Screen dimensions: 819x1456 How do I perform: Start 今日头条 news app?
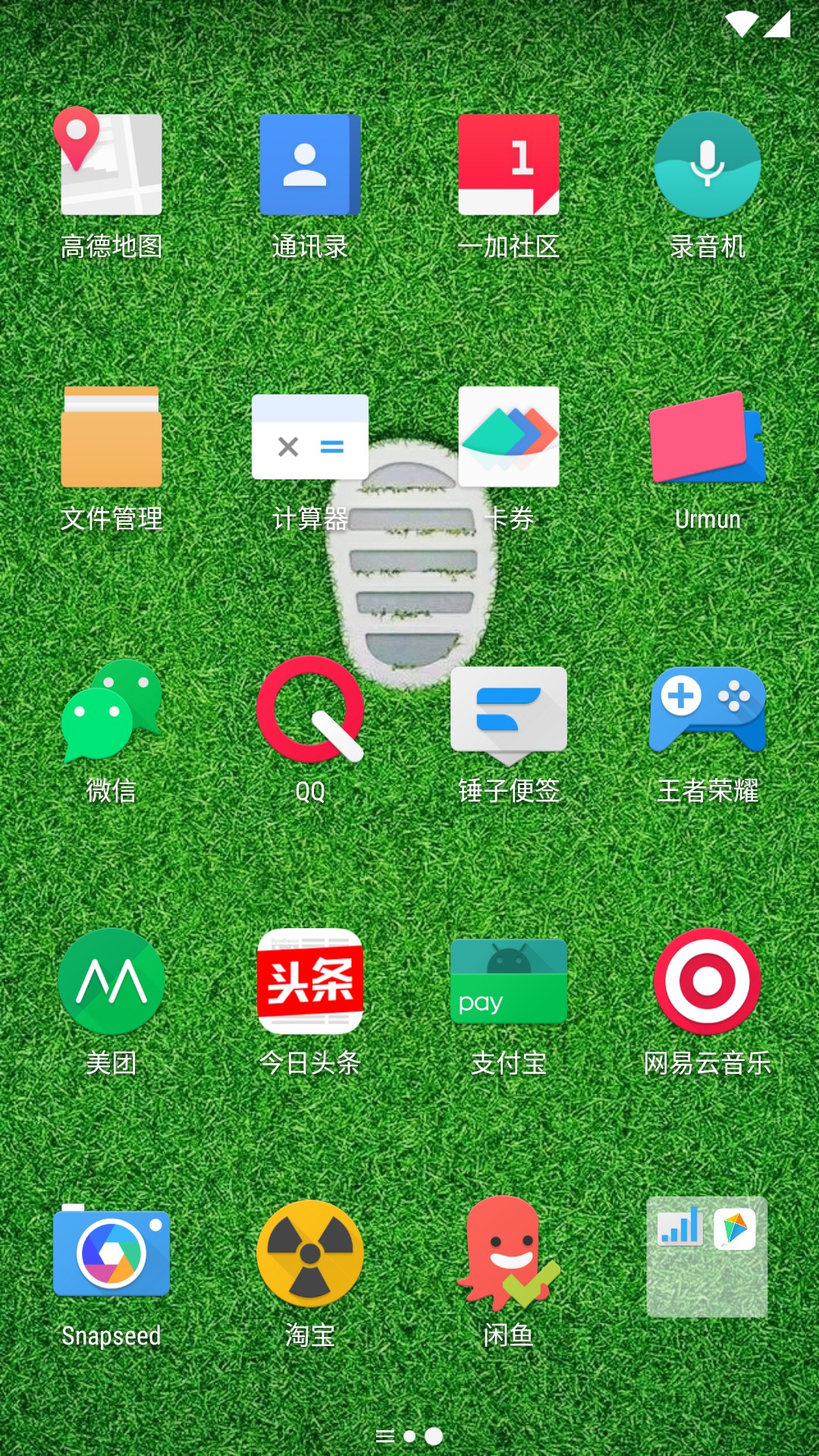pos(309,984)
